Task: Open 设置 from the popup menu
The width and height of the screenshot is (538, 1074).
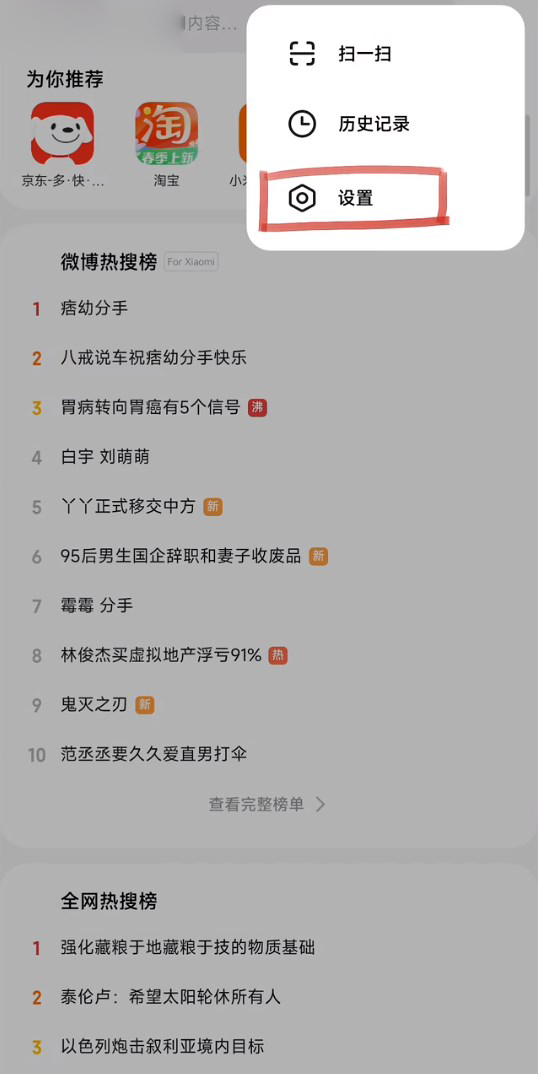Action: click(385, 199)
